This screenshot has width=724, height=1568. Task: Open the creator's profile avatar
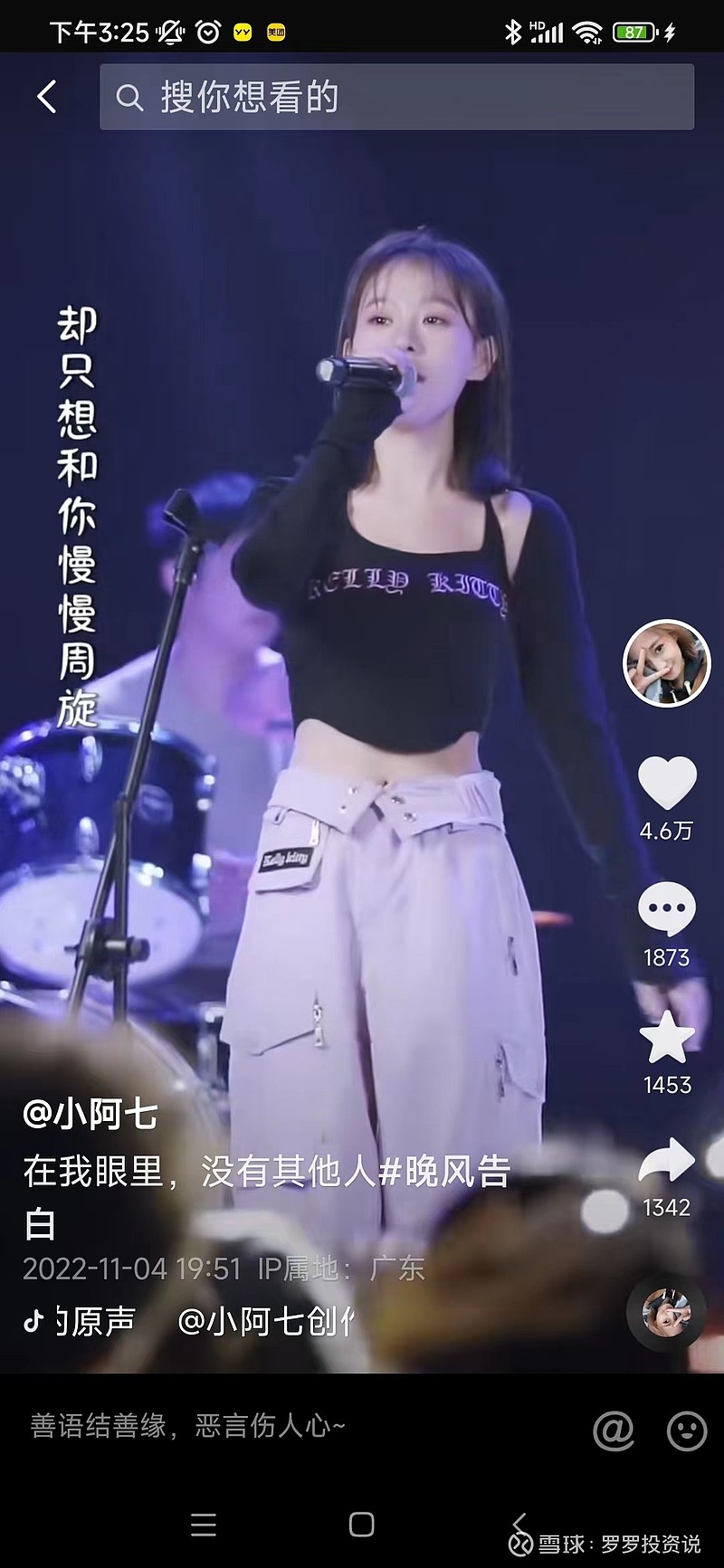(667, 663)
